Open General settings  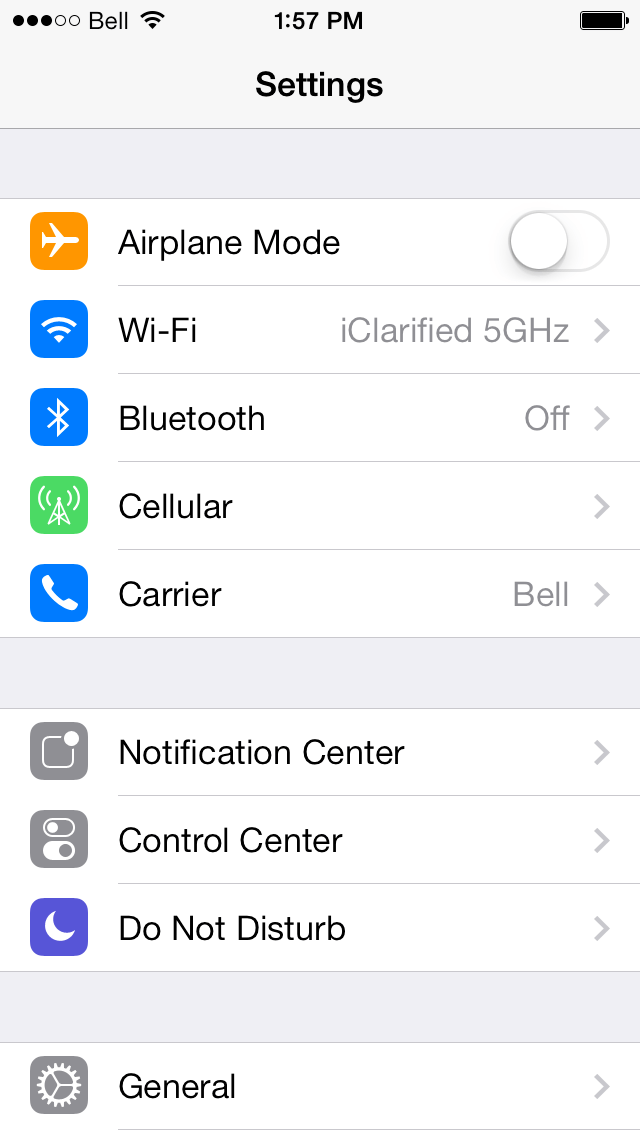click(x=320, y=1086)
